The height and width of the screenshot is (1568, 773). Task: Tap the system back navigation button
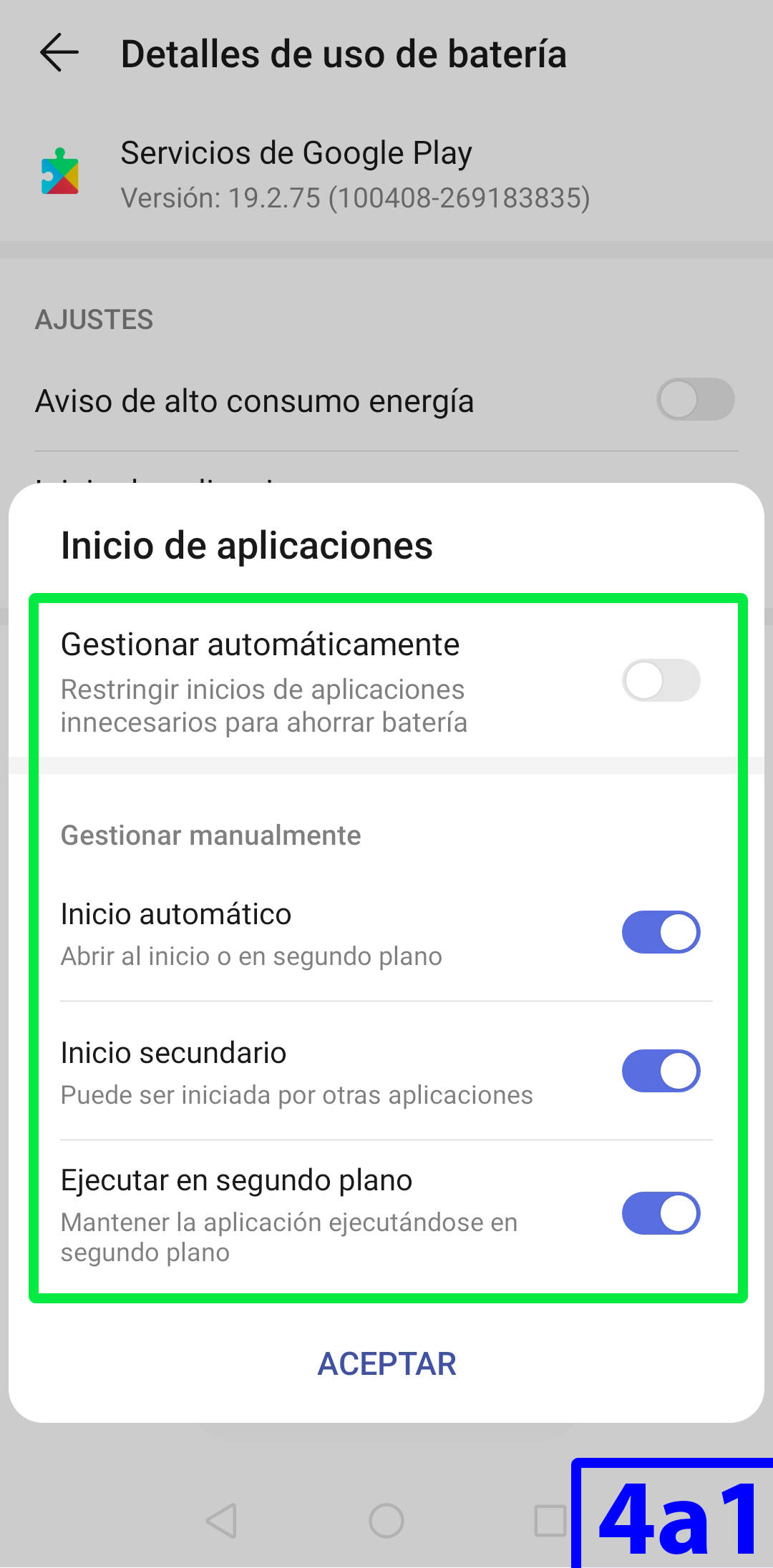[x=222, y=1520]
